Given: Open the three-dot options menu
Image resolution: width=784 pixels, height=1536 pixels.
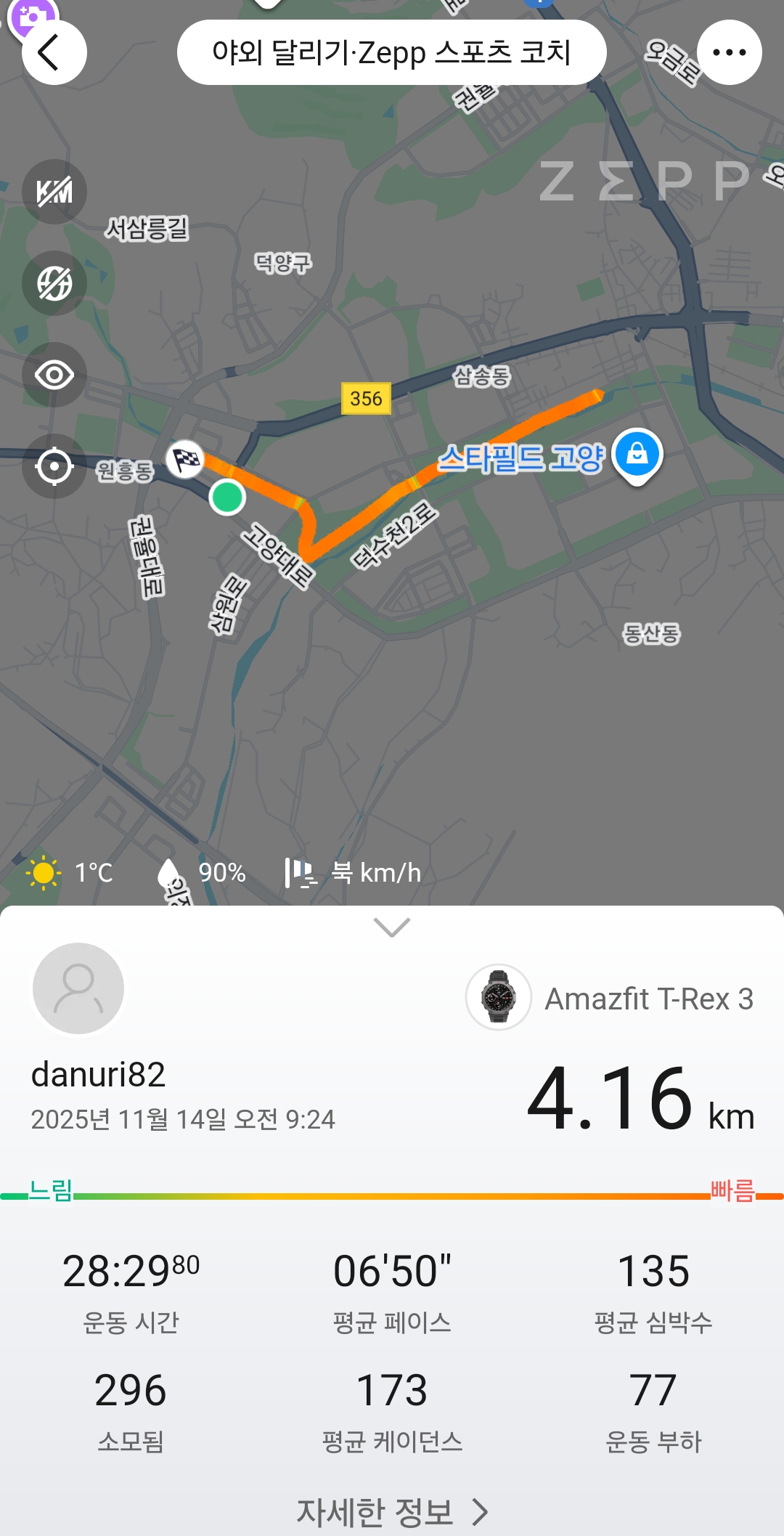Looking at the screenshot, I should (x=730, y=52).
